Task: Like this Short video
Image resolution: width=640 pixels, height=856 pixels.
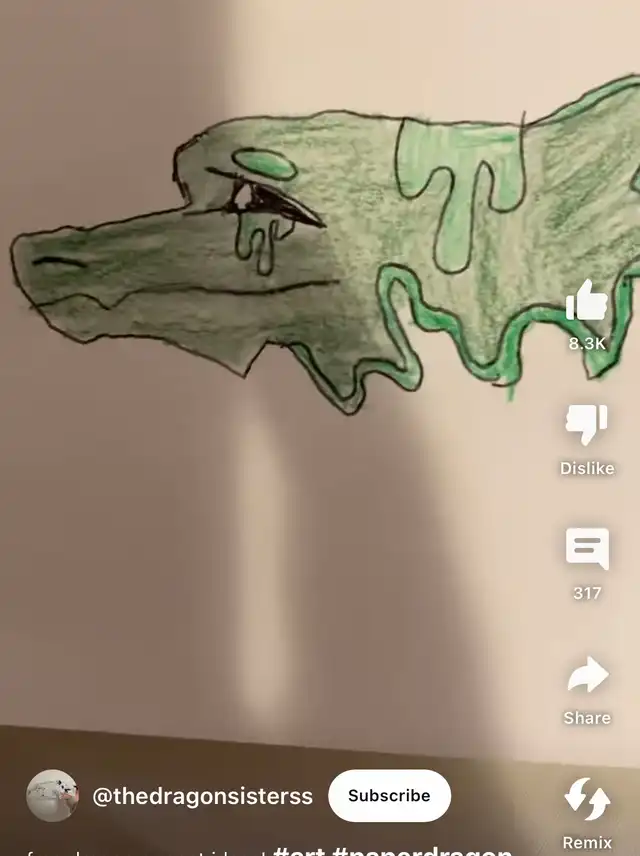Action: (x=587, y=302)
